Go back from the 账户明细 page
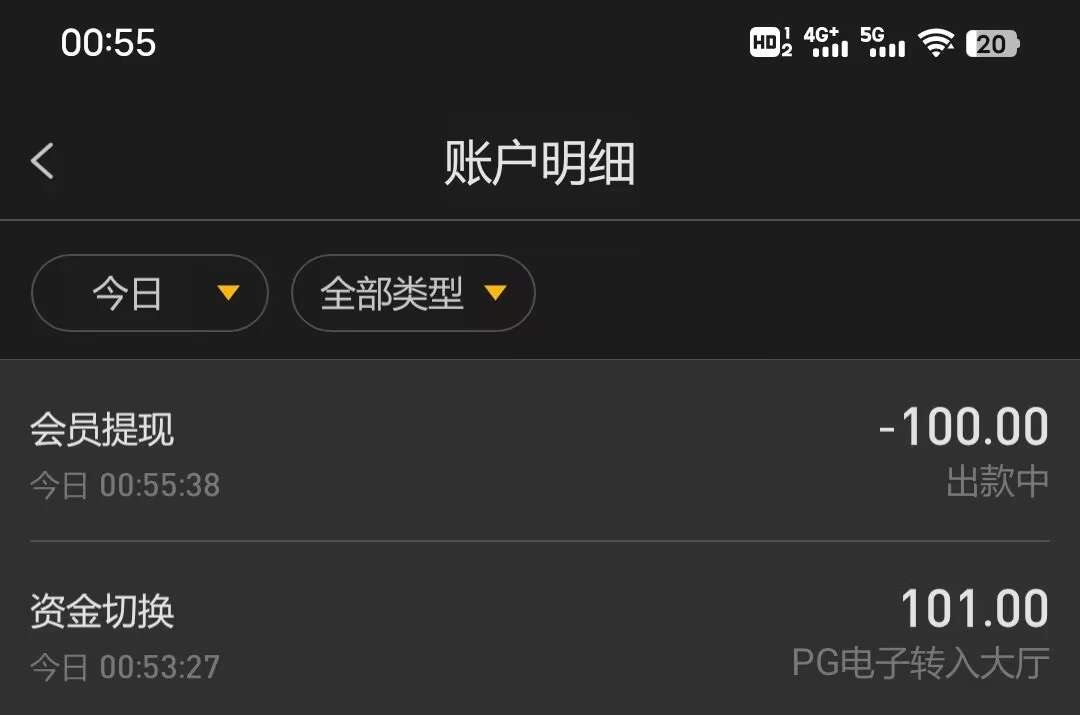Screen dimensions: 1080x715 [x=42, y=161]
